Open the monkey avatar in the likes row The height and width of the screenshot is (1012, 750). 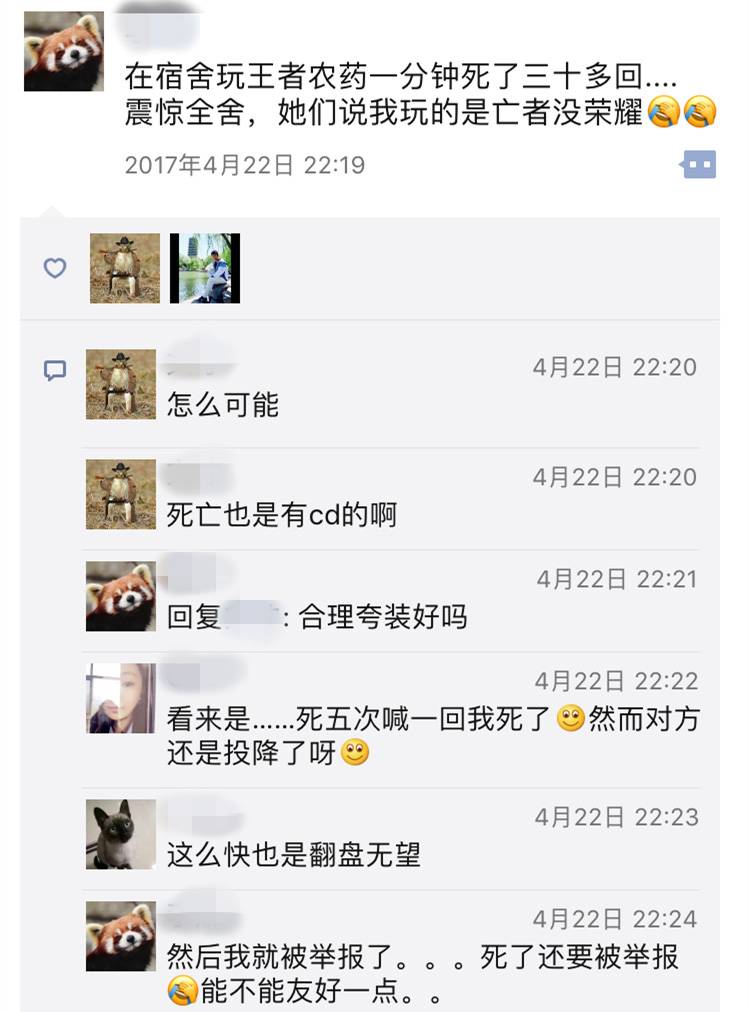[125, 268]
